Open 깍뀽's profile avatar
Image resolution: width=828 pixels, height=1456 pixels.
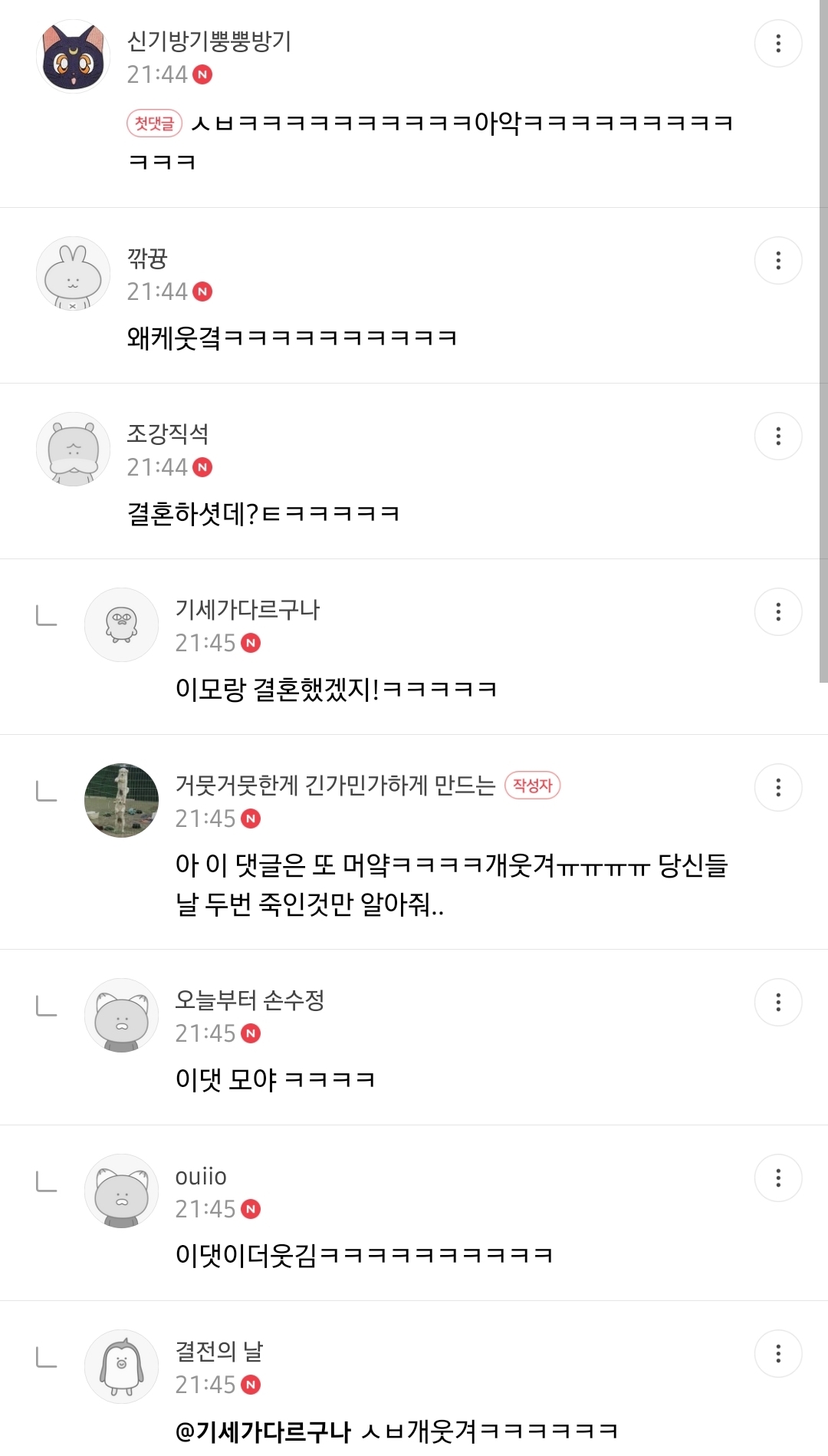74,274
